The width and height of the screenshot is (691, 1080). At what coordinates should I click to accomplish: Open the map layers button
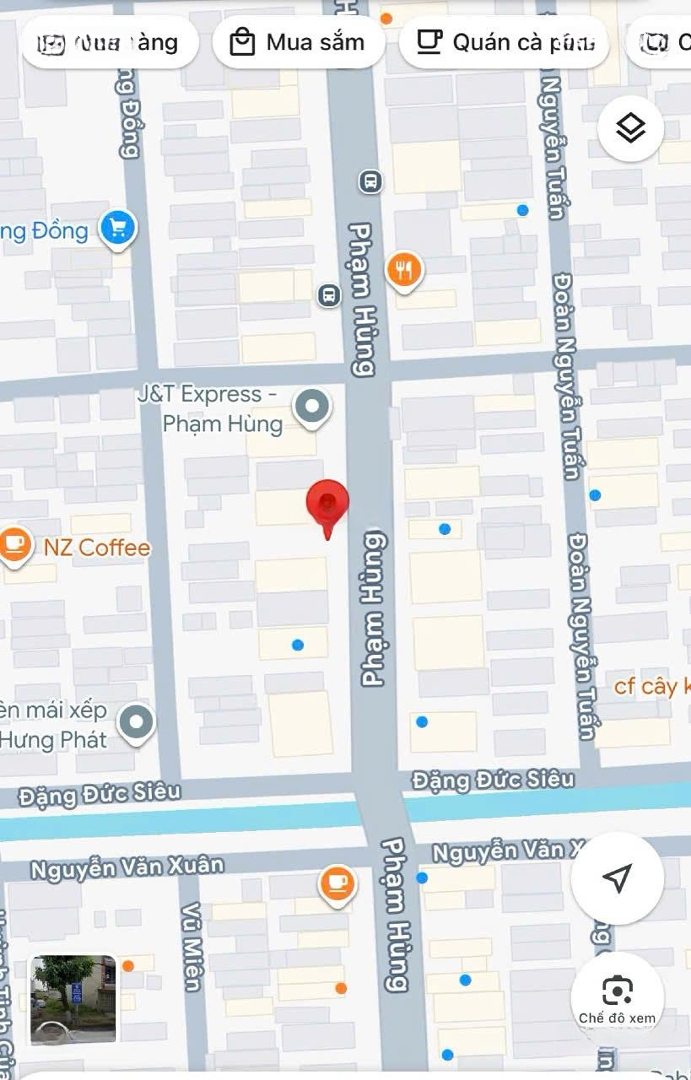click(x=630, y=128)
